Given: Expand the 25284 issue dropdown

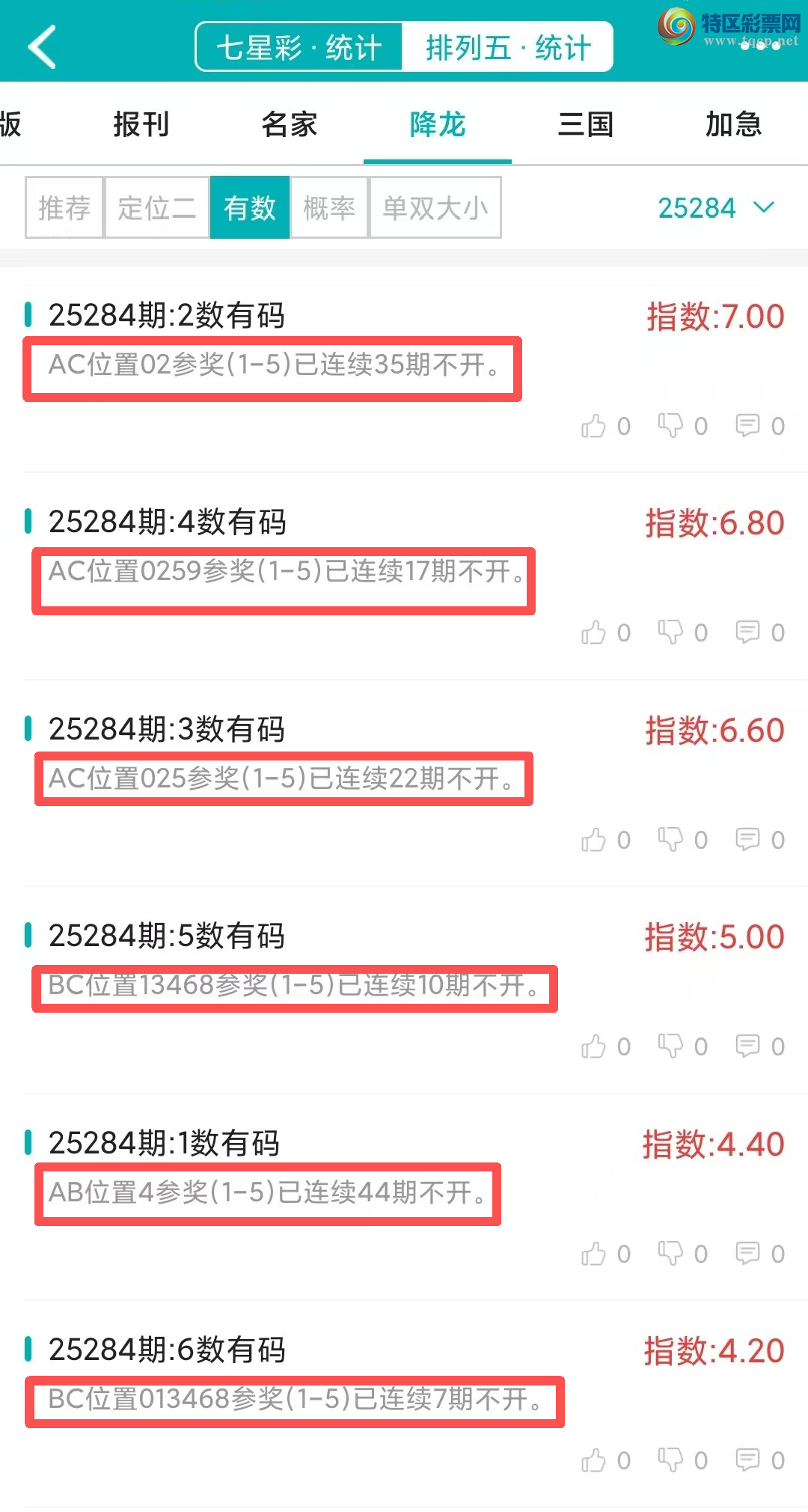Looking at the screenshot, I should (716, 208).
